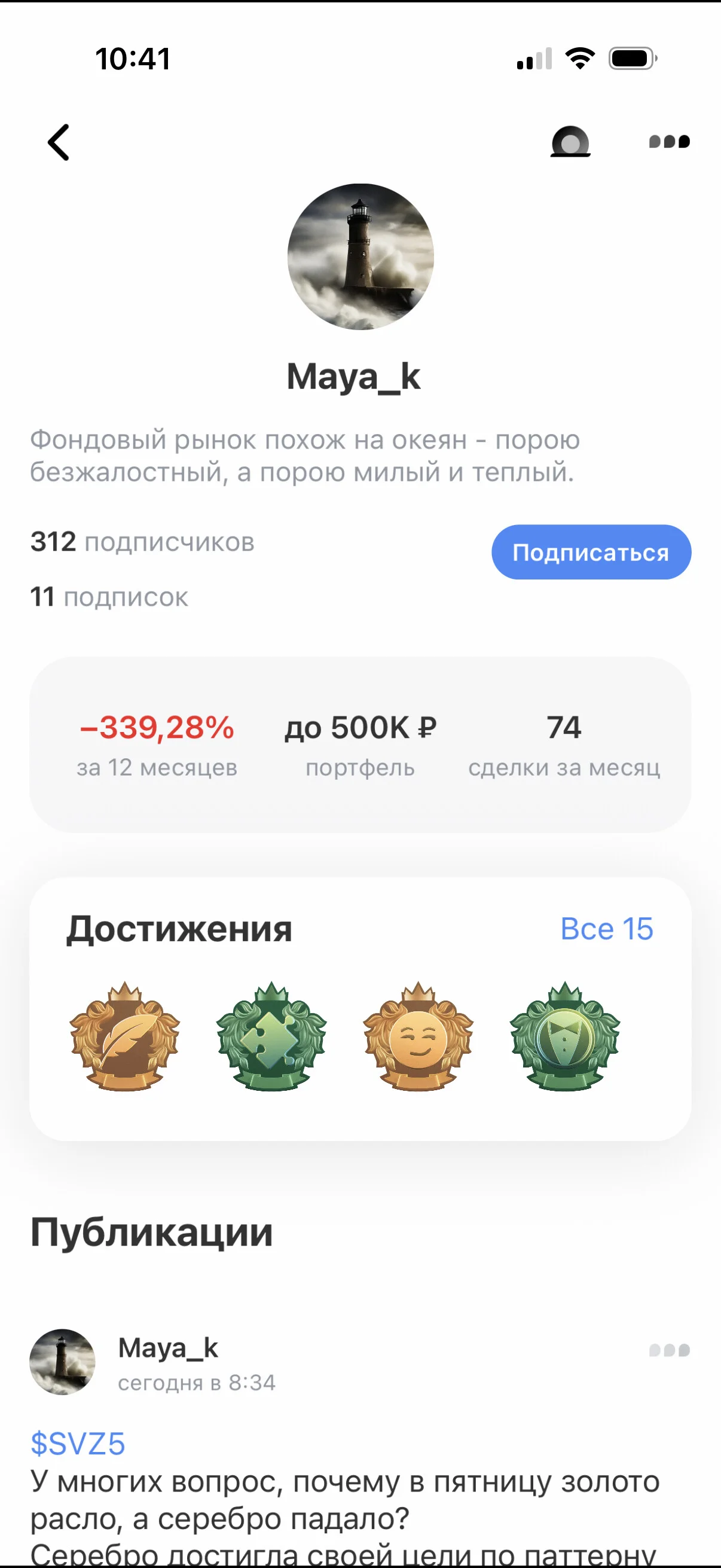This screenshot has width=721, height=1568.
Task: Open the $SVZ5 ticker link
Action: [78, 1444]
